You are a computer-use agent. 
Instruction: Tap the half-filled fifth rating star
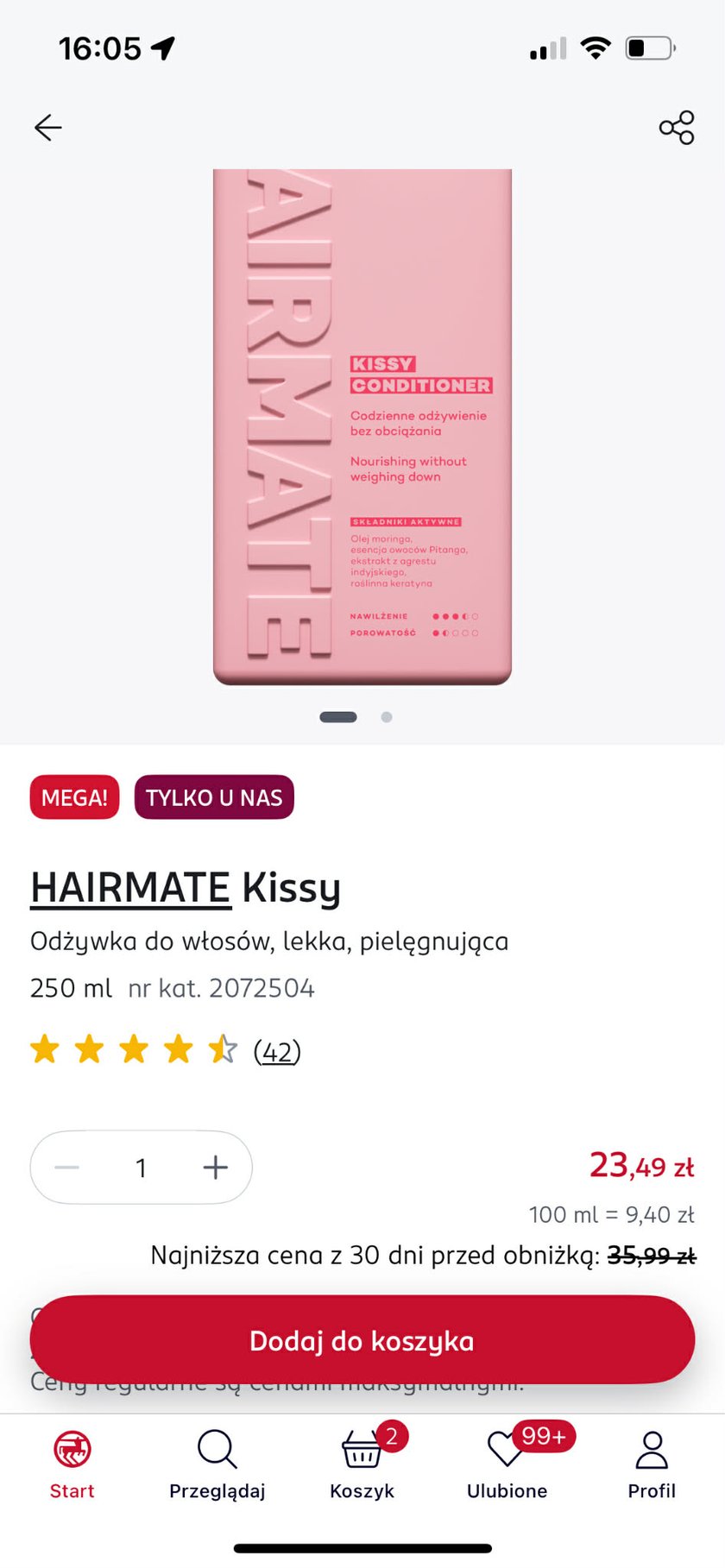(x=222, y=1048)
